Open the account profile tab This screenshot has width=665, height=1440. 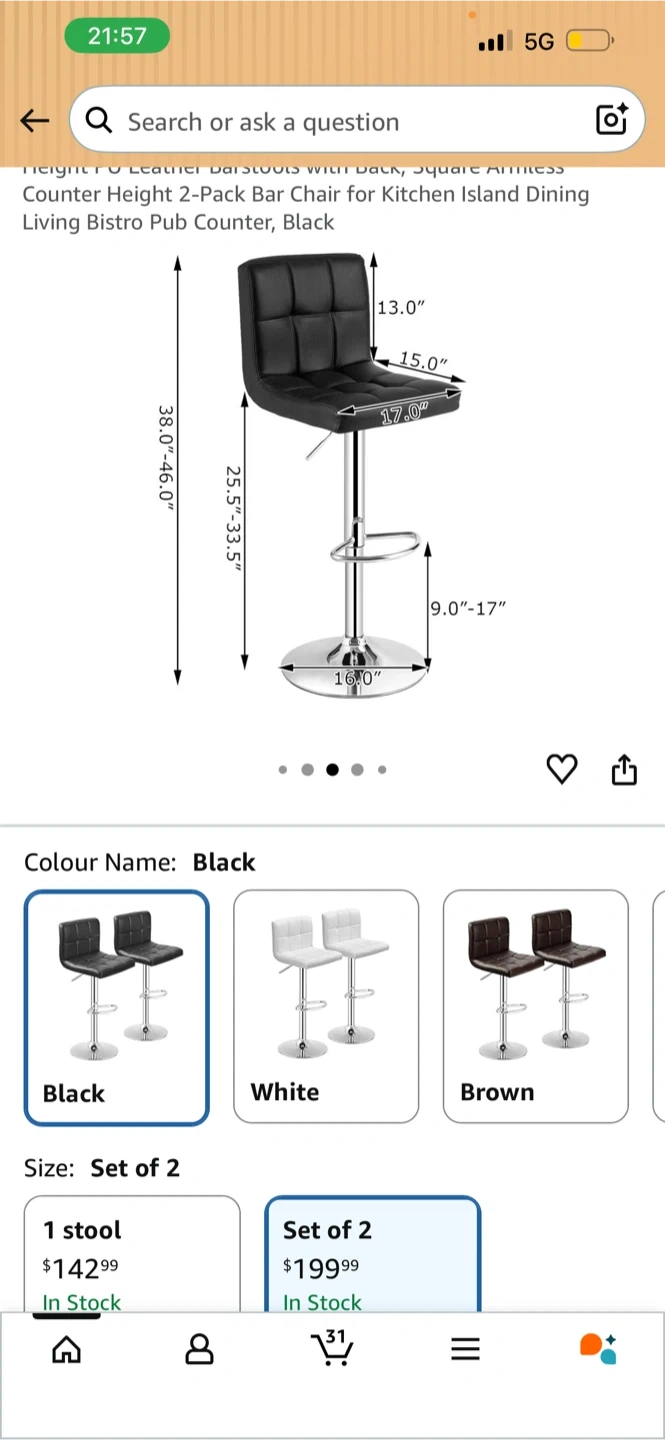tap(200, 1349)
